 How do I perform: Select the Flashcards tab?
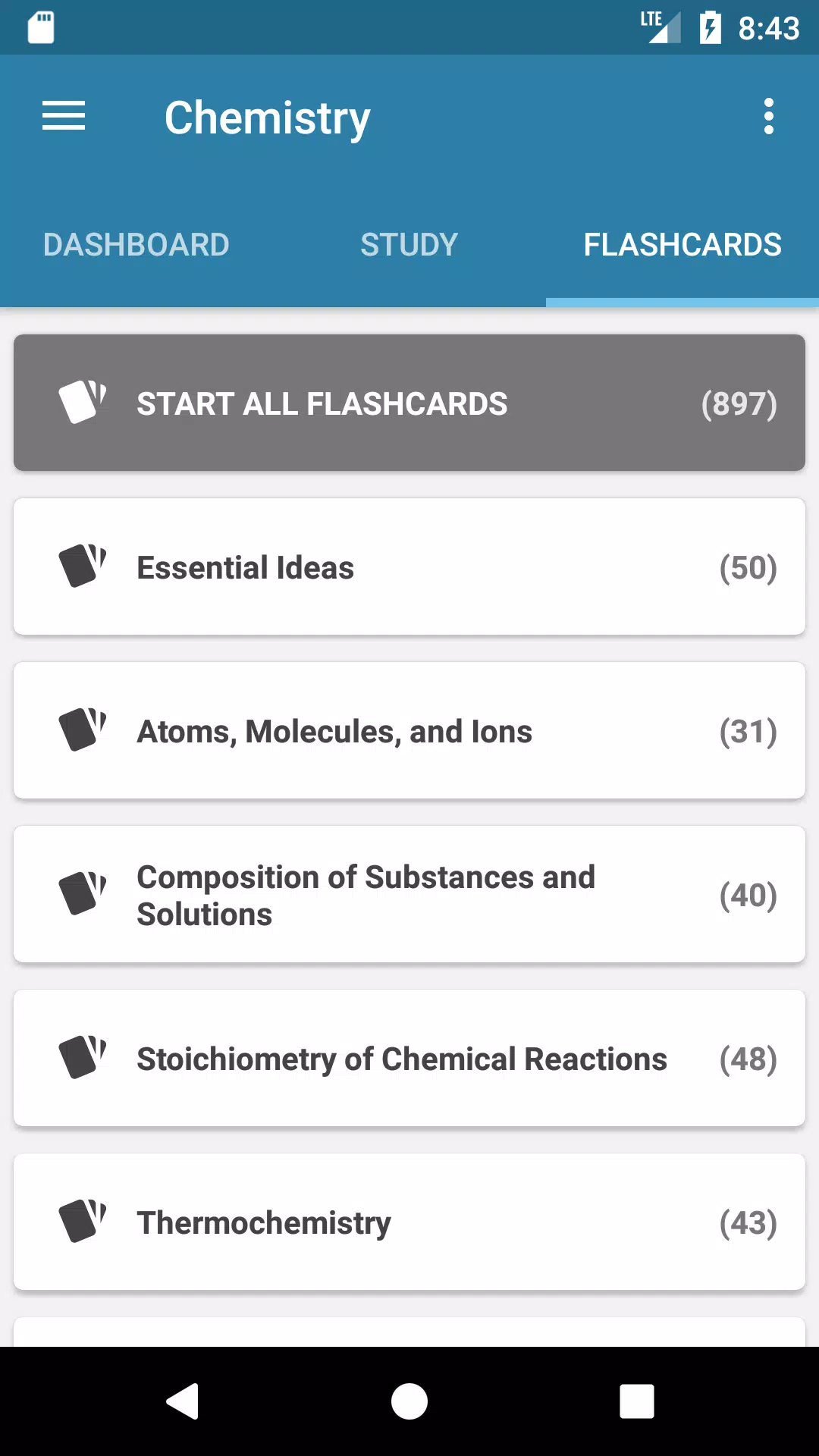click(x=682, y=244)
